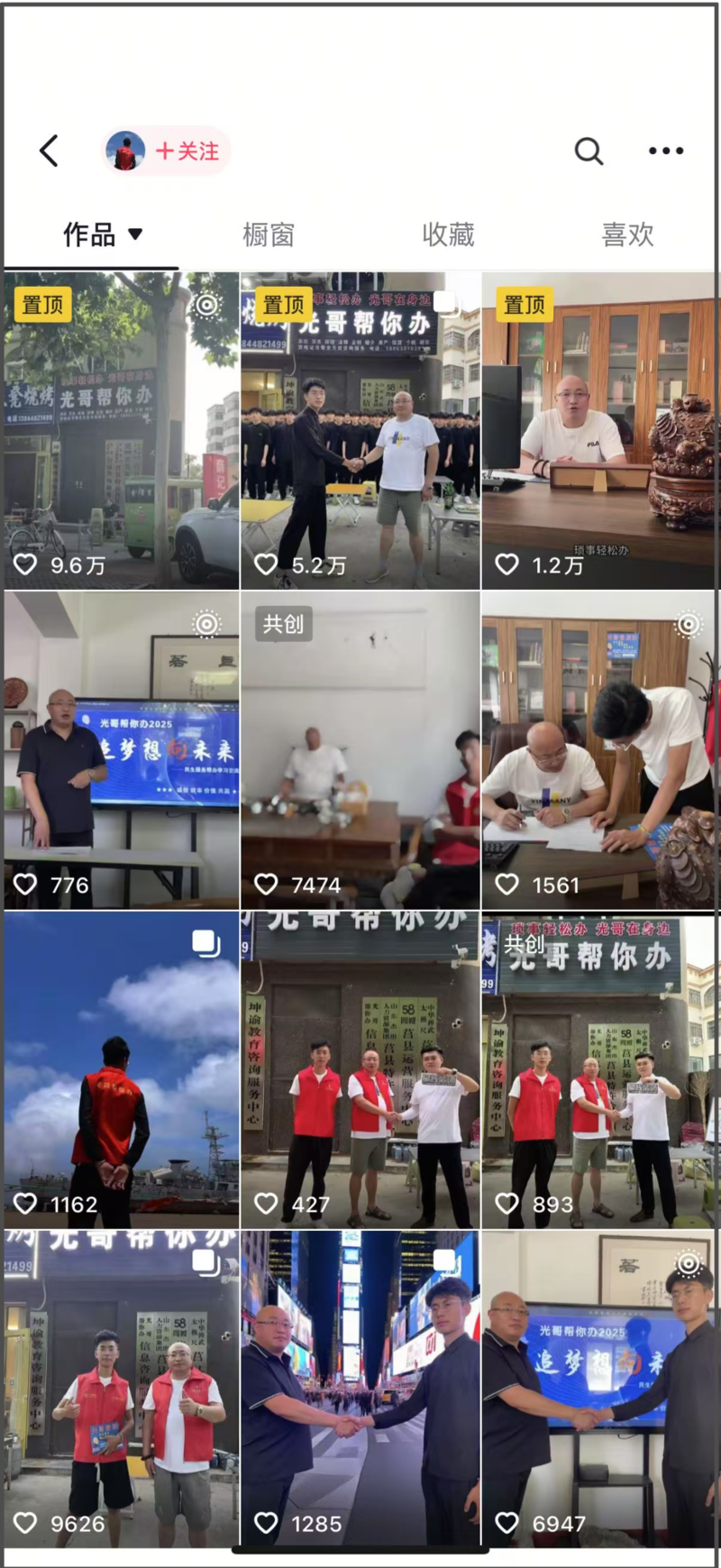Open the photo post with 1162 likes
This screenshot has width=721, height=1568.
(x=122, y=1069)
